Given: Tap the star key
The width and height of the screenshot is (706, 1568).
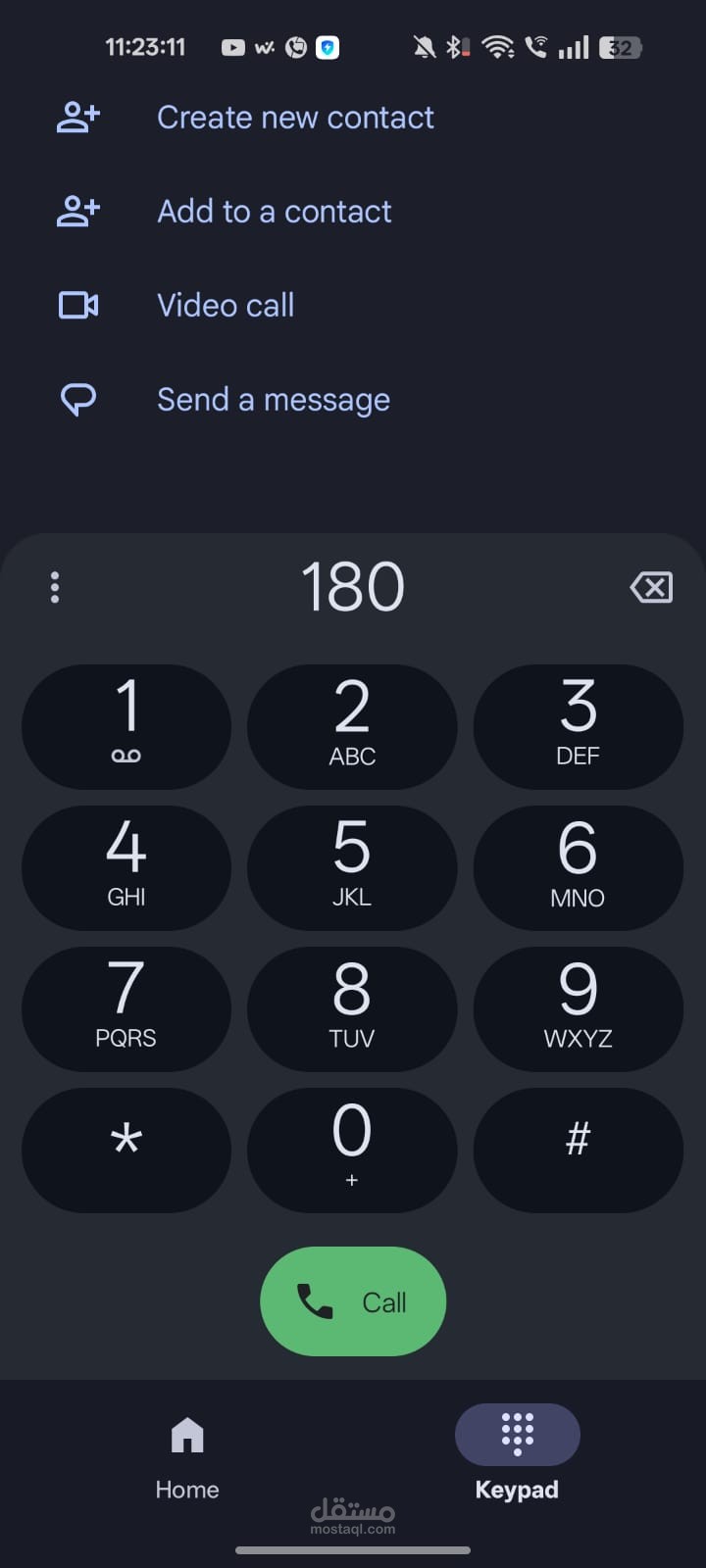Looking at the screenshot, I should pyautogui.click(x=126, y=1151).
